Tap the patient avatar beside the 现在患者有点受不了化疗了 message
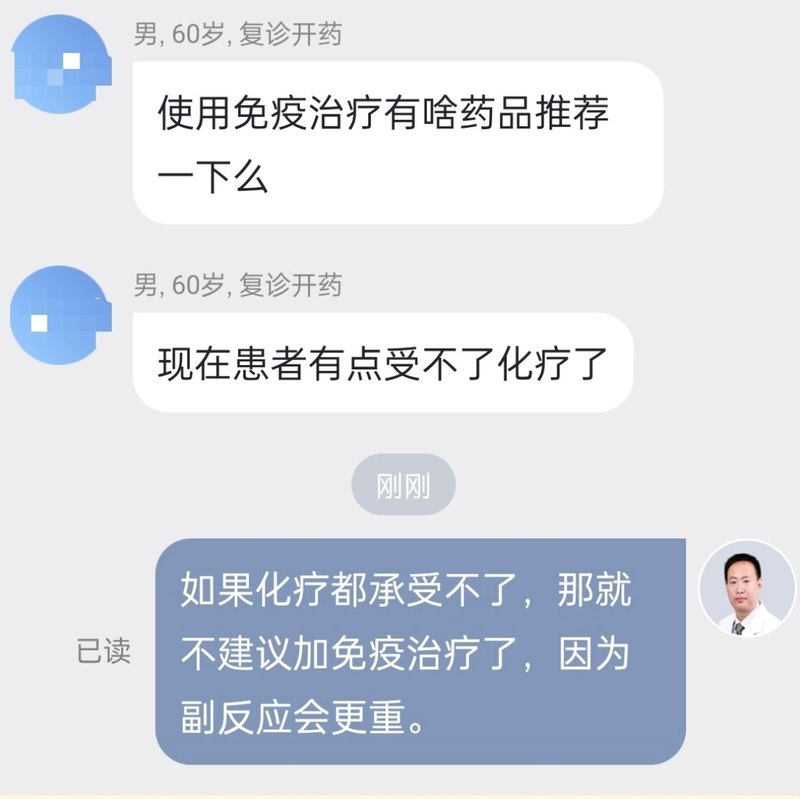Viewport: 800px width, 799px height. [x=60, y=315]
